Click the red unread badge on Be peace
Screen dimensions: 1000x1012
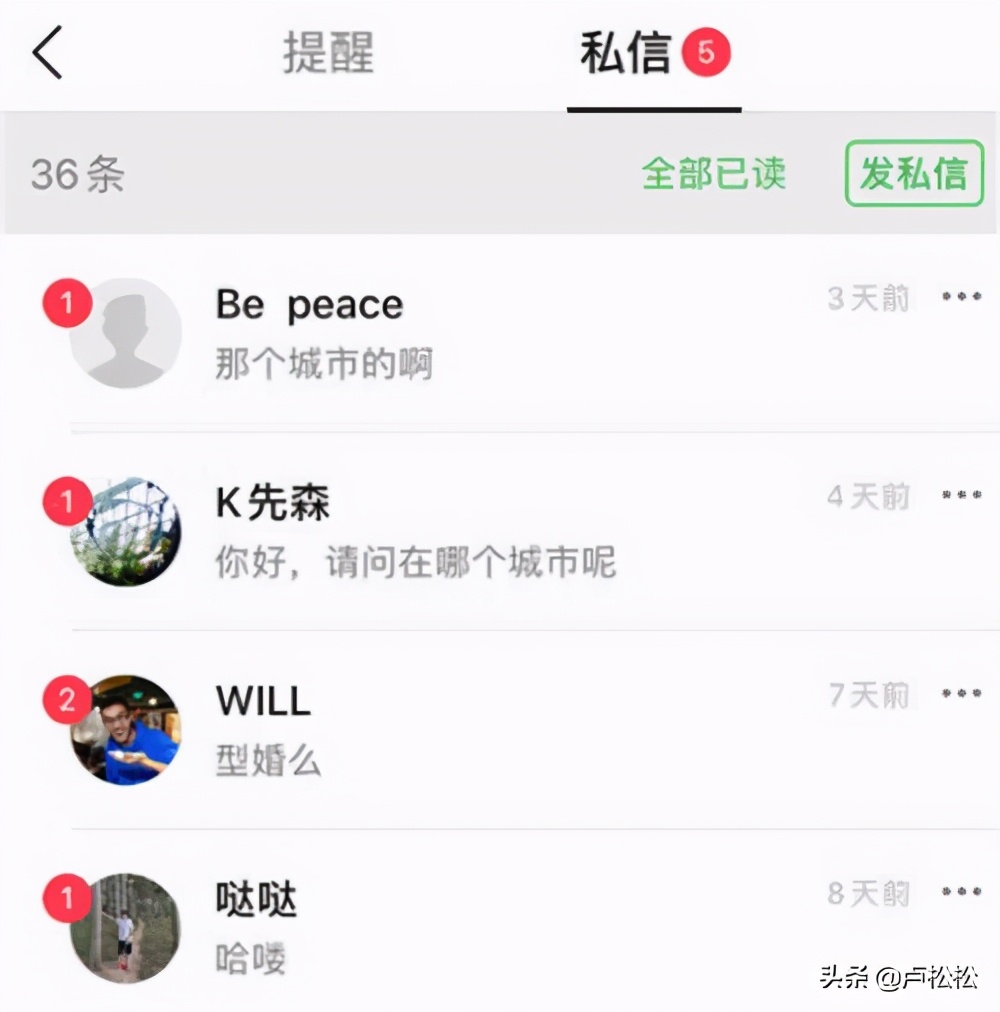coord(66,303)
